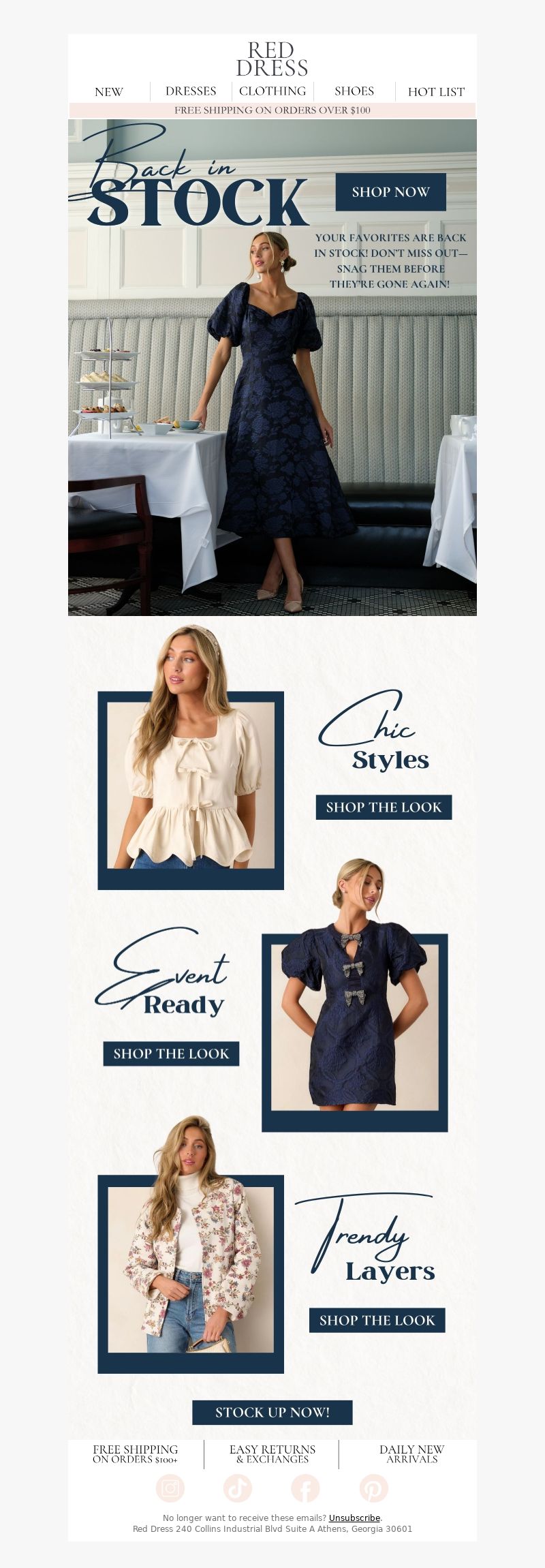Tap the SHOP NOW button

390,192
